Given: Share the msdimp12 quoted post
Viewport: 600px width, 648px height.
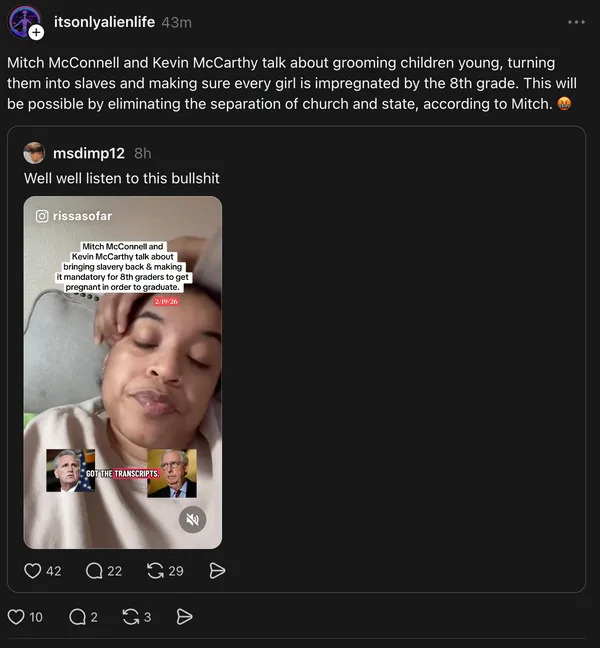Looking at the screenshot, I should coord(217,571).
